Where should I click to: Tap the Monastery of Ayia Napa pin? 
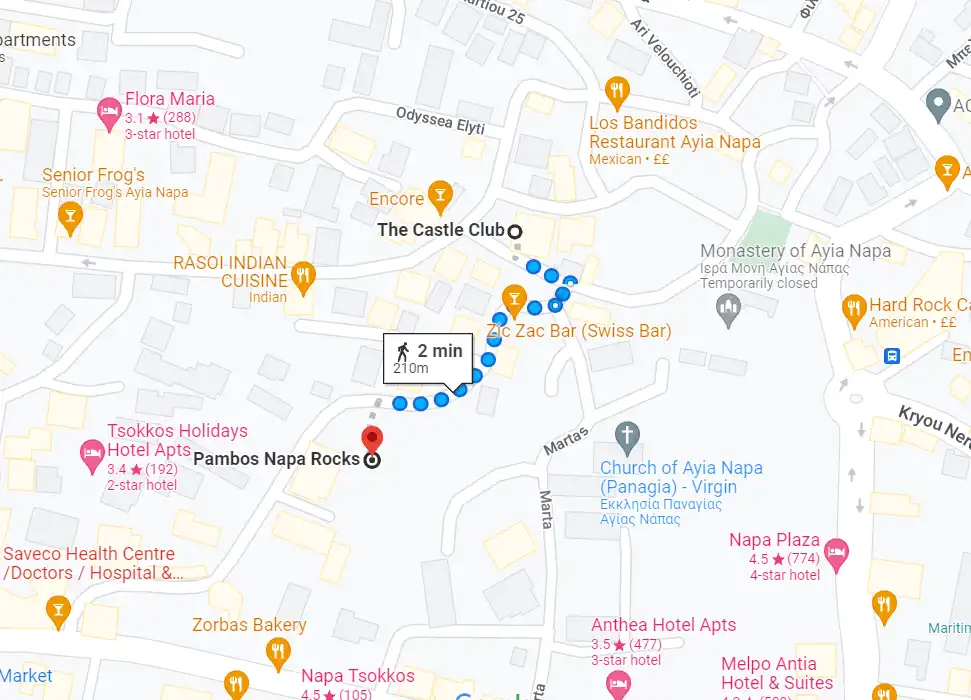(729, 311)
